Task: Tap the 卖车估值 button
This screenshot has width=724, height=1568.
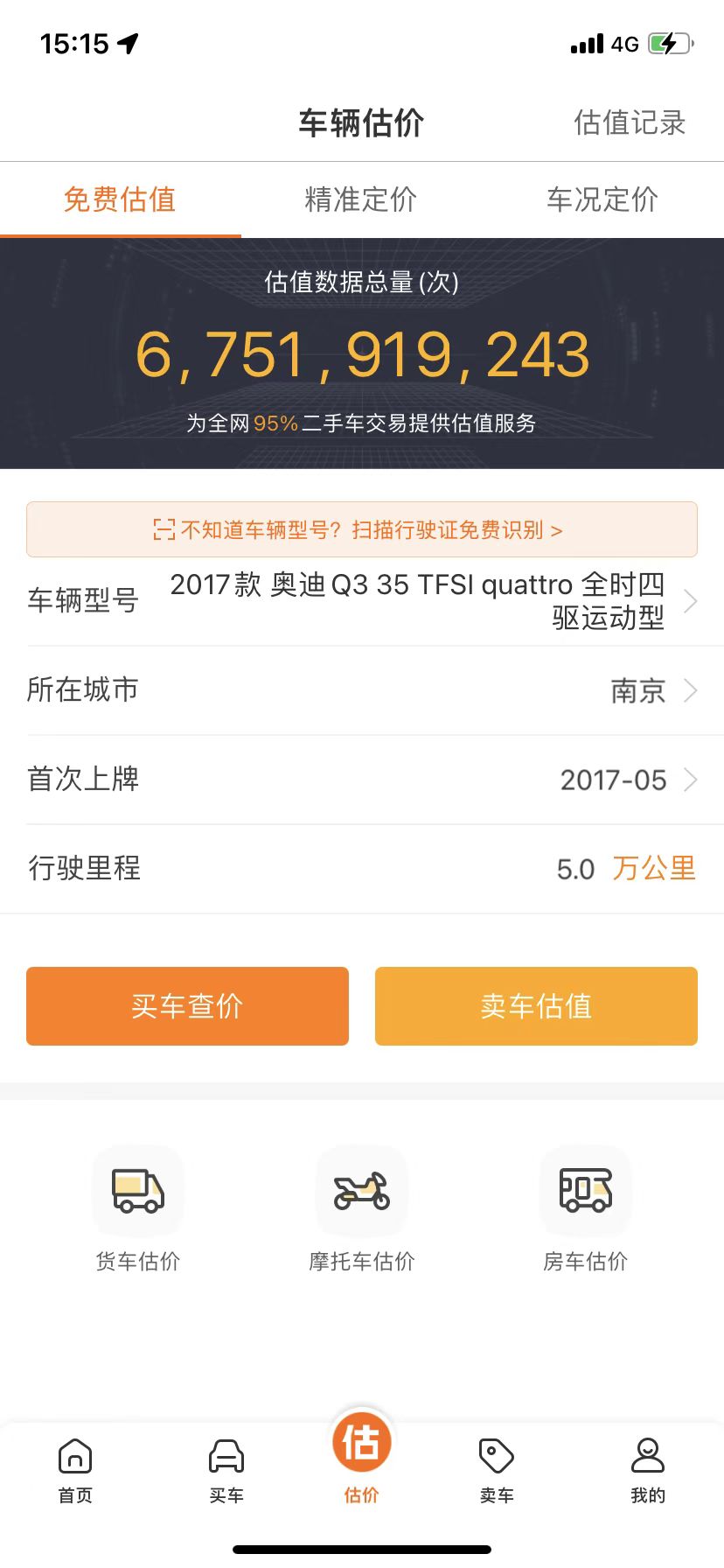Action: point(536,1006)
